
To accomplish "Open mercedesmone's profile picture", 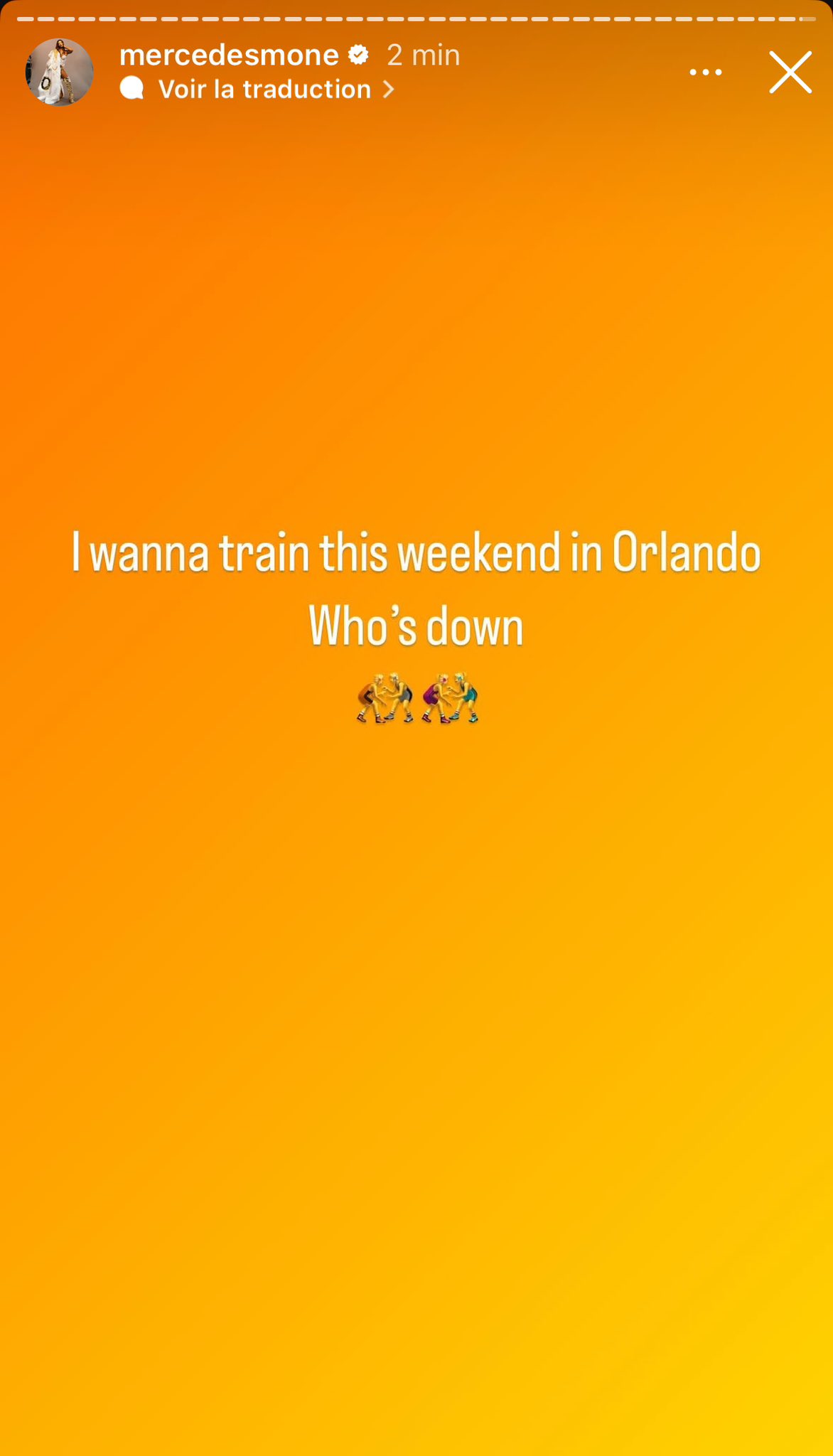I will [x=60, y=72].
